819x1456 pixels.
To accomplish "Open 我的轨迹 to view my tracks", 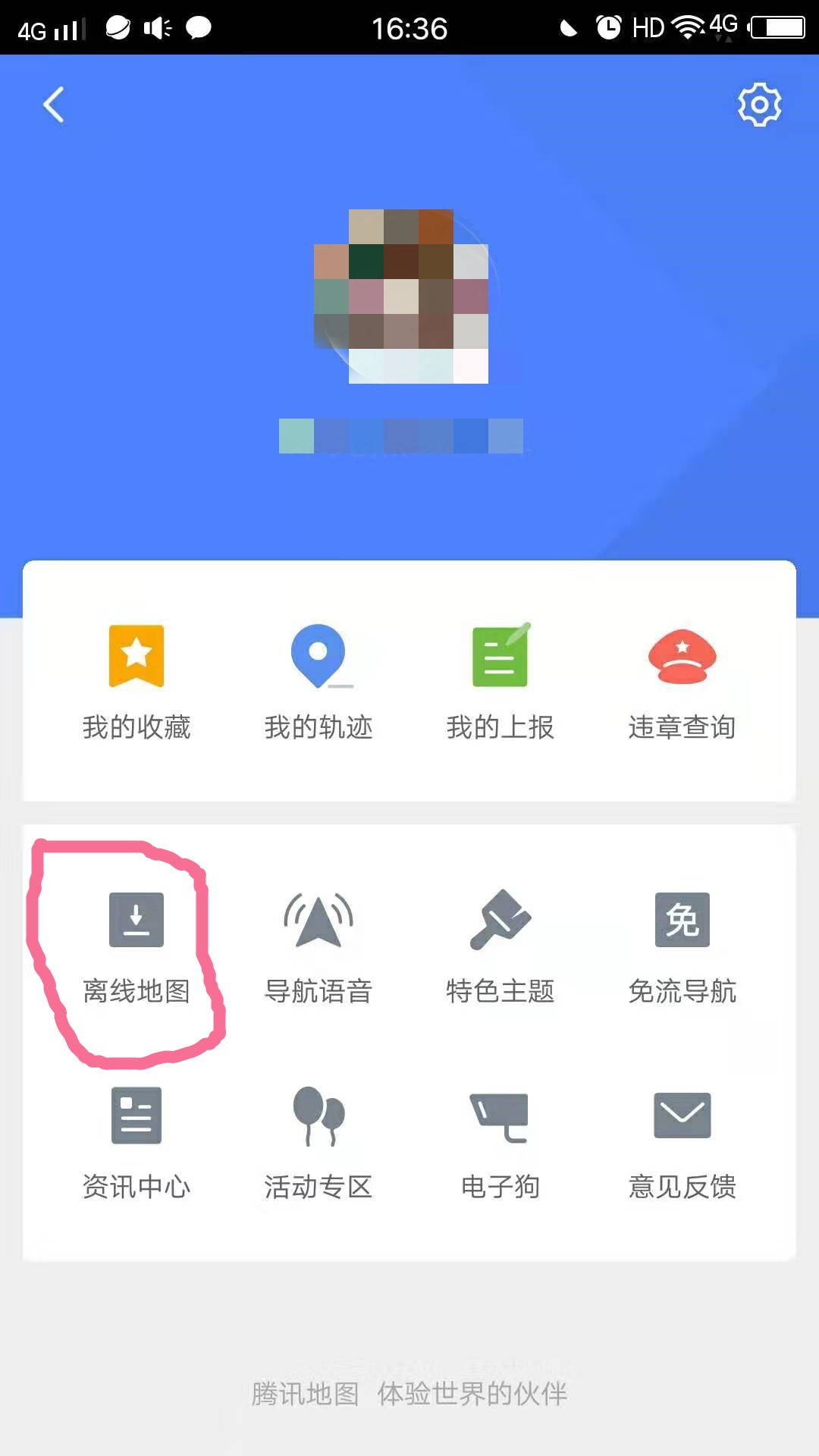I will (318, 681).
